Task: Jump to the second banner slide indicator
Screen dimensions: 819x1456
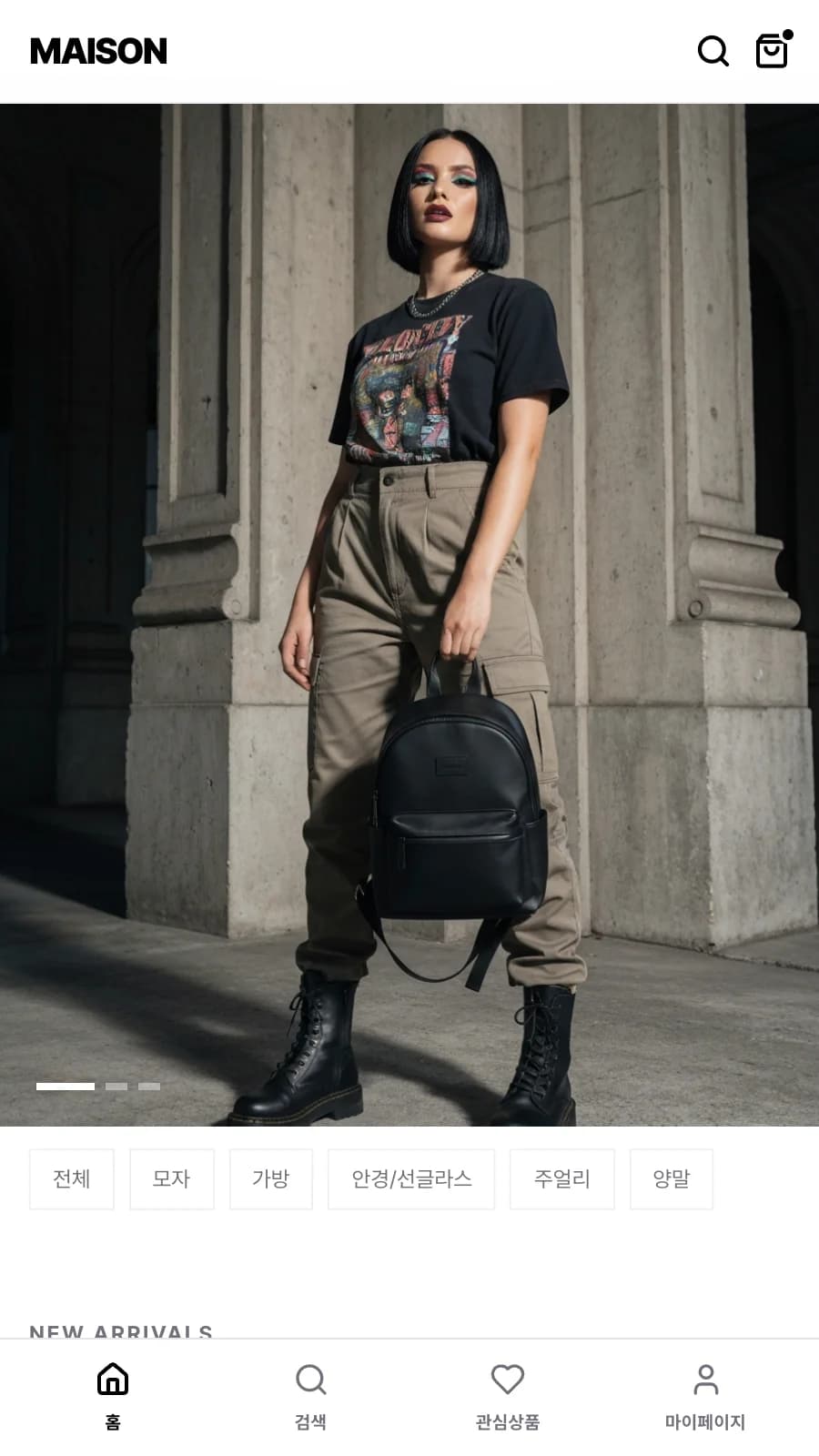Action: click(x=116, y=1086)
